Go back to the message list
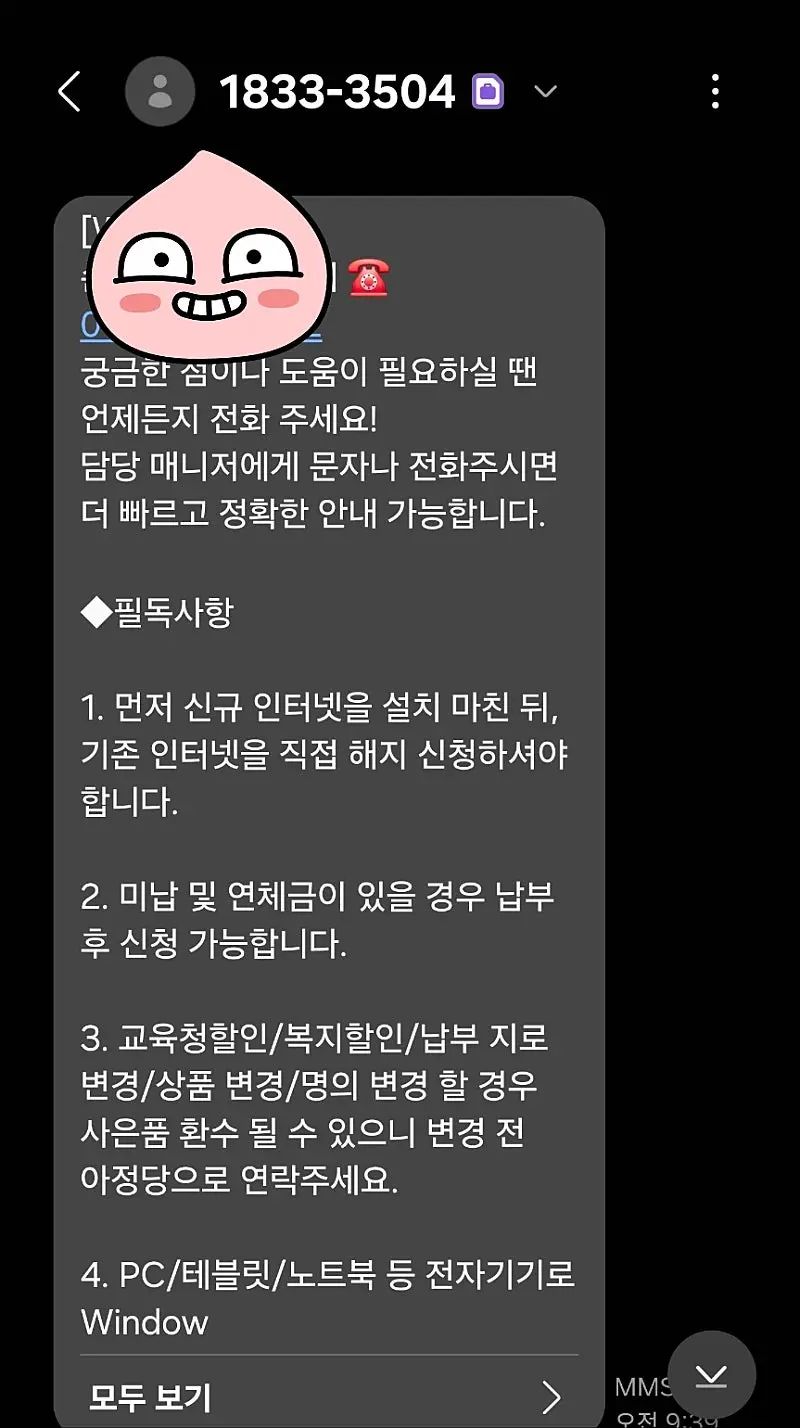The image size is (800, 1428). pyautogui.click(x=68, y=92)
